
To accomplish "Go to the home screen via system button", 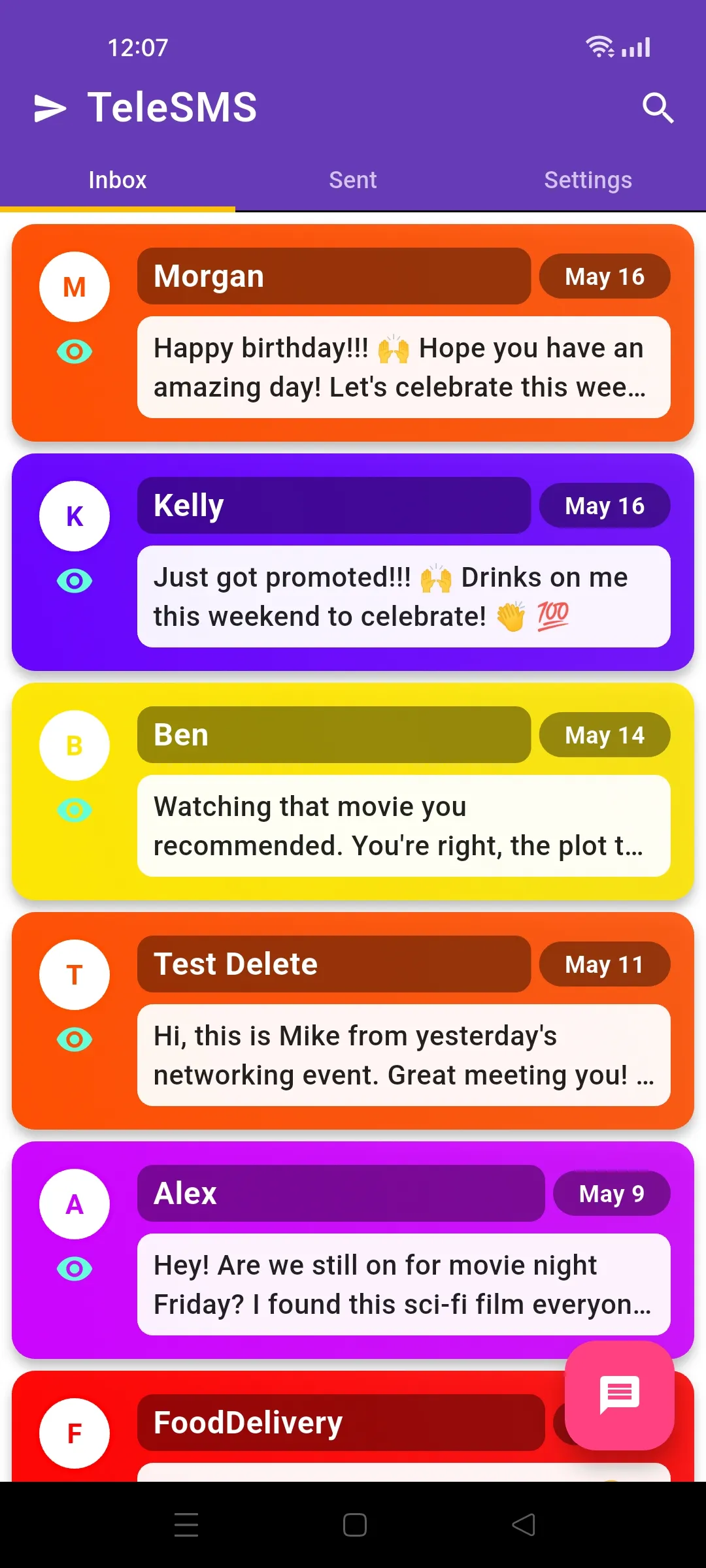I will (x=354, y=1525).
